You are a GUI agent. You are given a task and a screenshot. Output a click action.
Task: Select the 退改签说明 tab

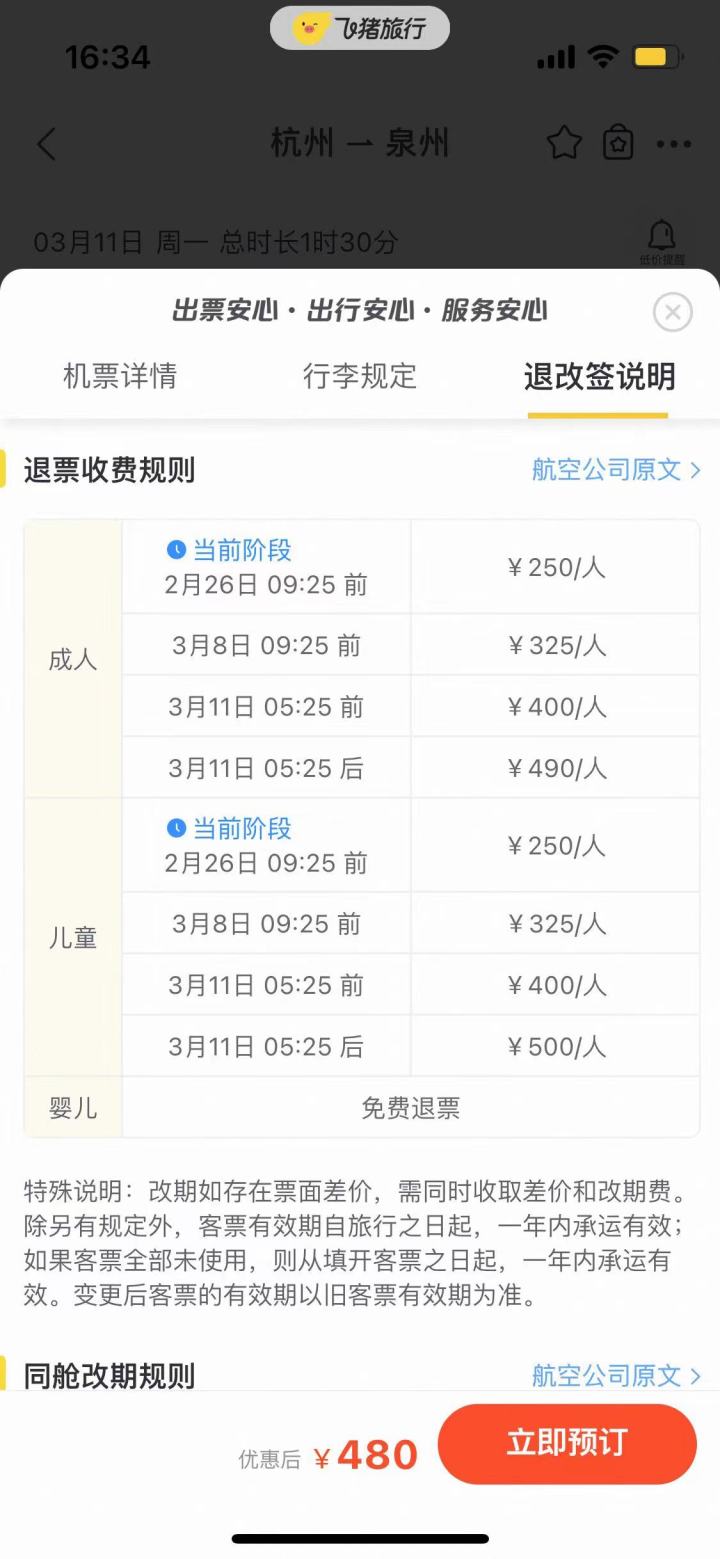[x=599, y=377]
